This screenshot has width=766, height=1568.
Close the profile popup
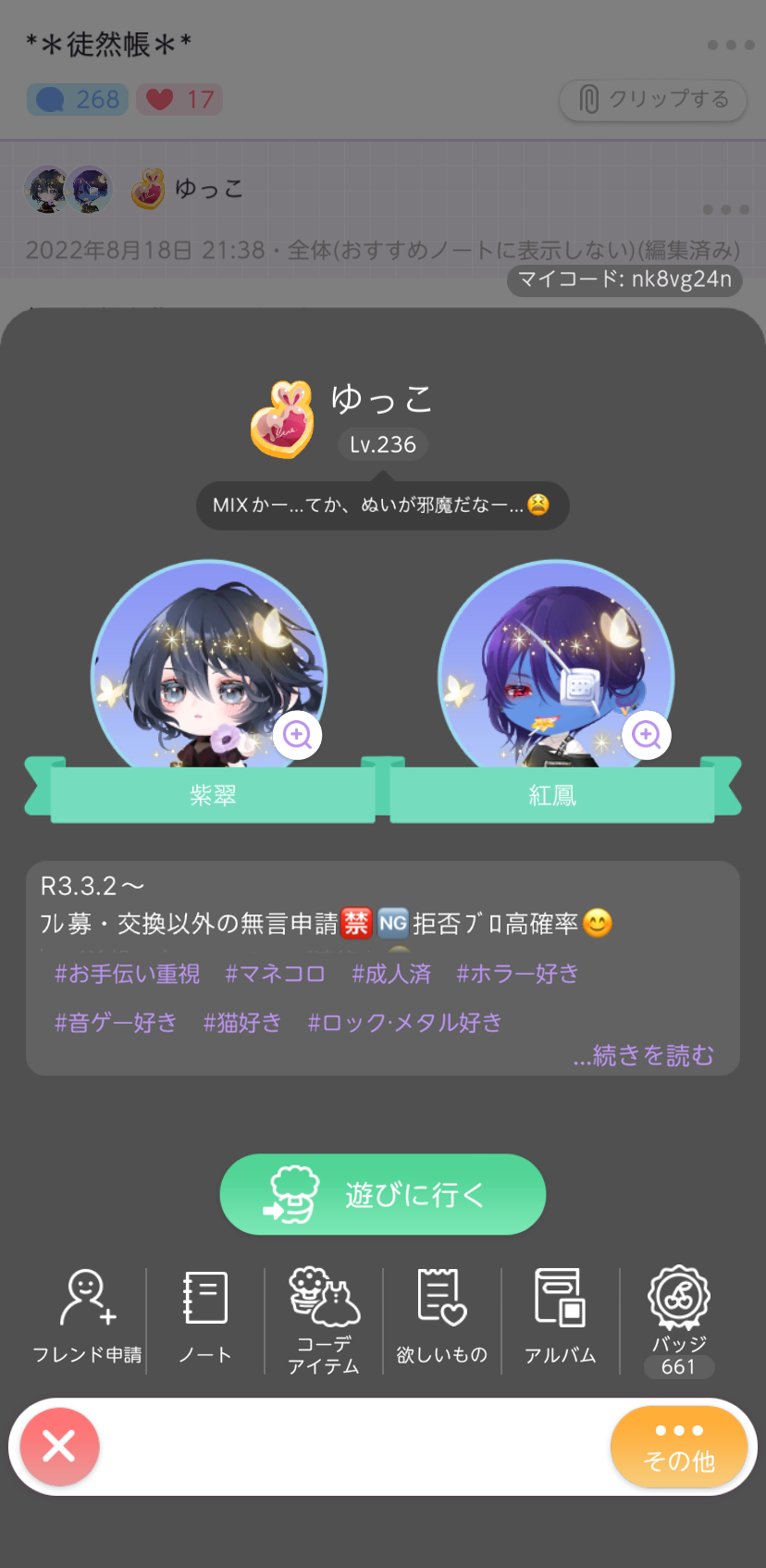[x=59, y=1446]
